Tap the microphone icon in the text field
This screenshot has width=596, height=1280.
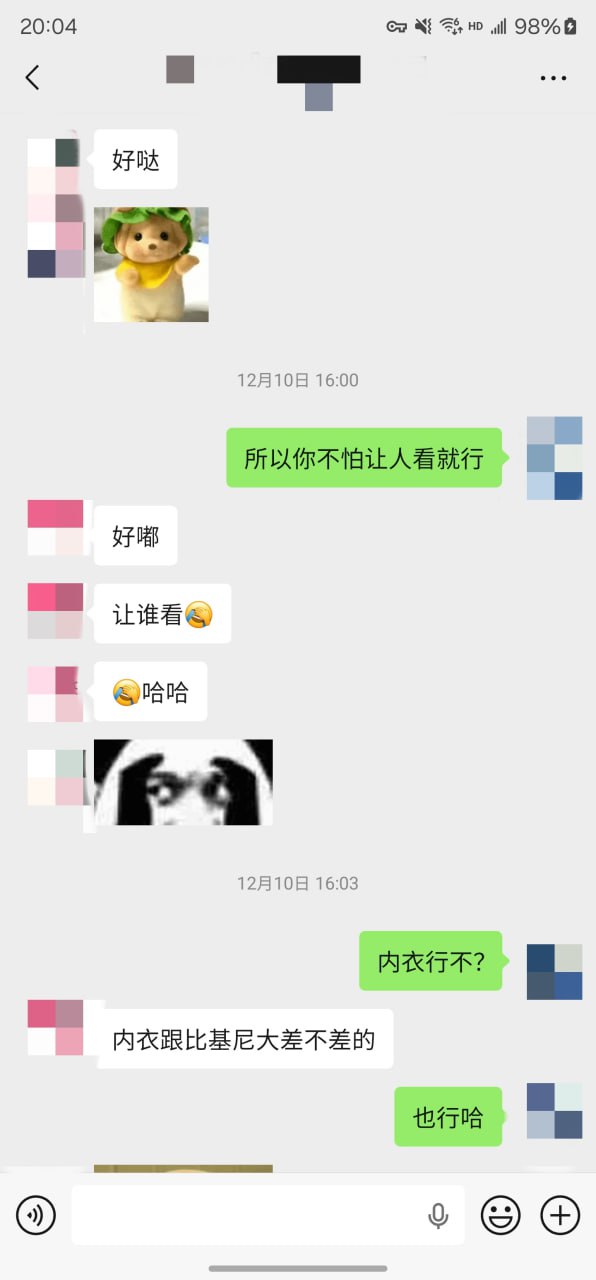coord(438,1216)
